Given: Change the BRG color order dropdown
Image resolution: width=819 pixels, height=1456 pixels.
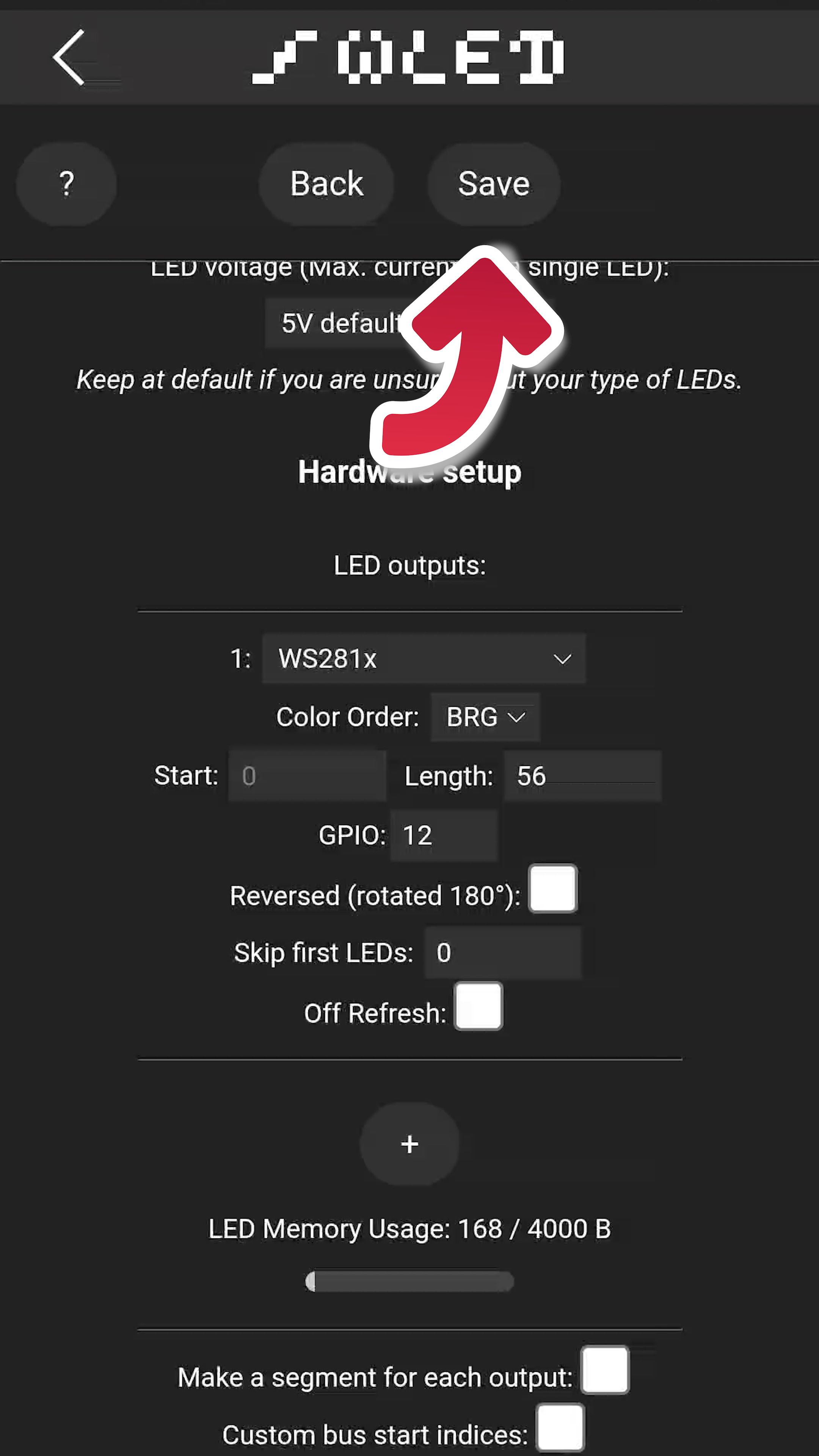Looking at the screenshot, I should tap(485, 717).
